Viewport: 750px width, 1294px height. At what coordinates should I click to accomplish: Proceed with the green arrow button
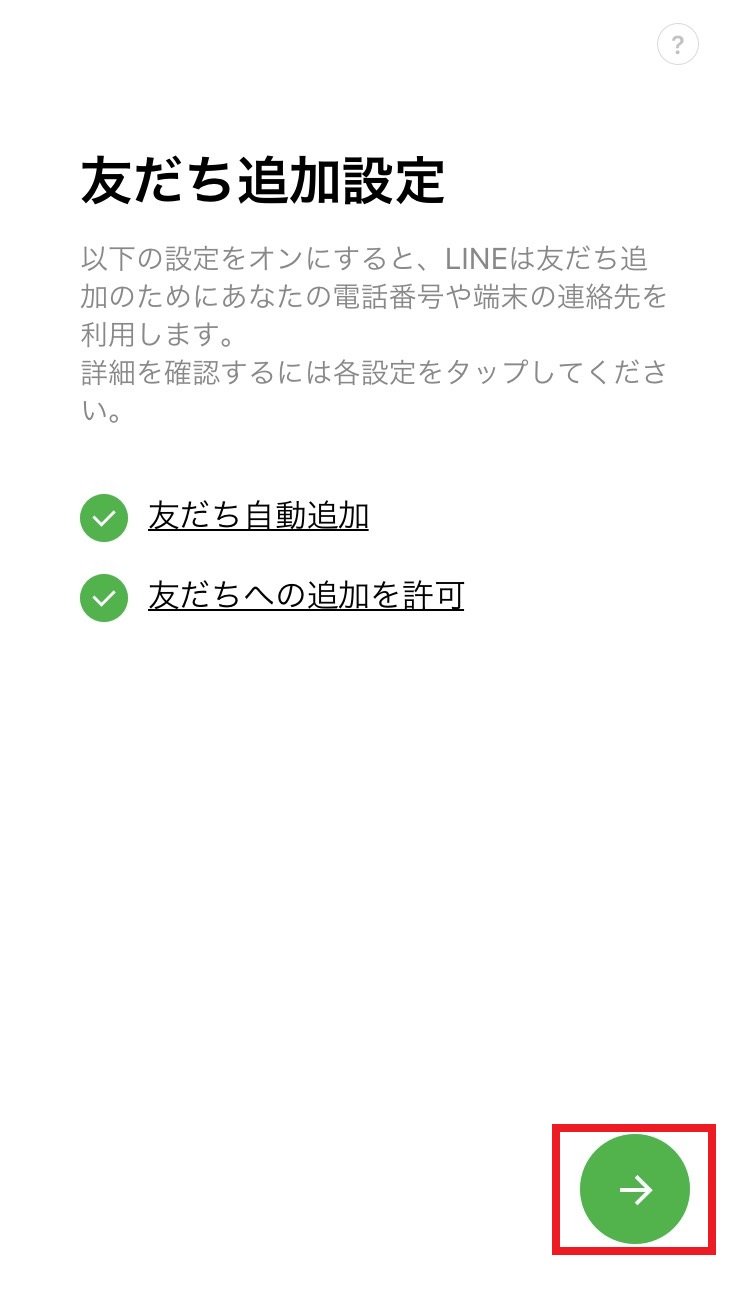coord(635,1189)
